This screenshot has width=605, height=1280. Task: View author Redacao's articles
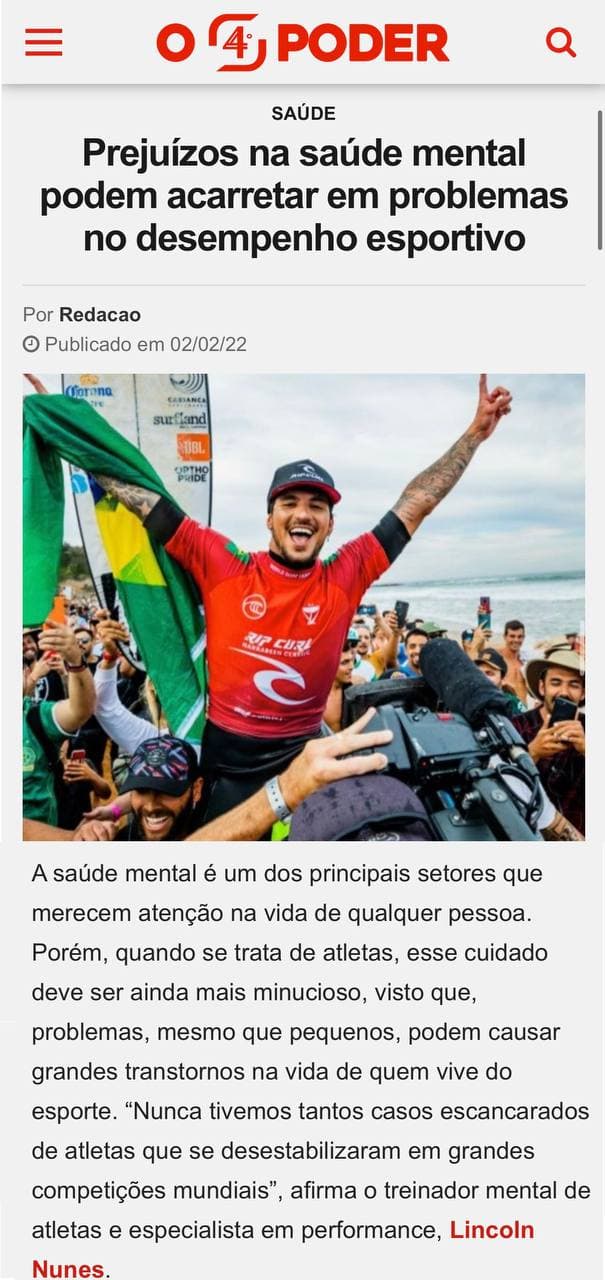point(100,315)
